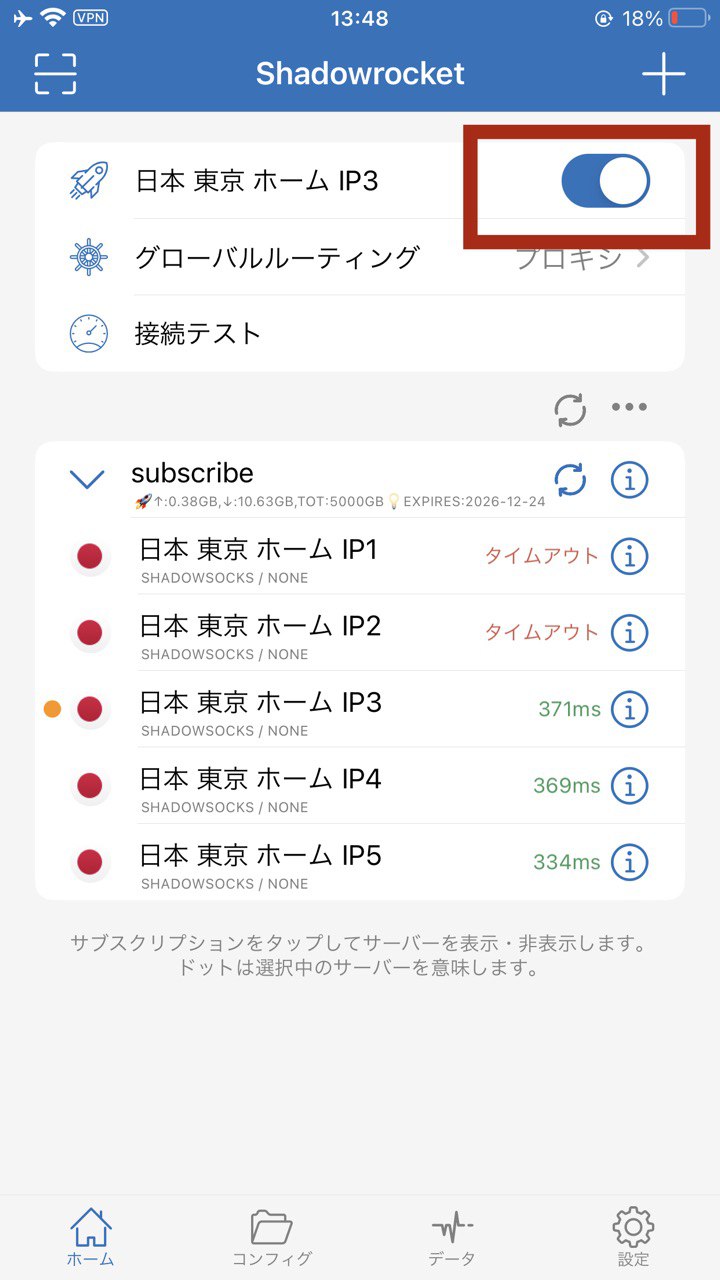Screen dimensions: 720x1280
Task: Open info for 日本 東京 ホーム IP5
Action: (x=629, y=861)
